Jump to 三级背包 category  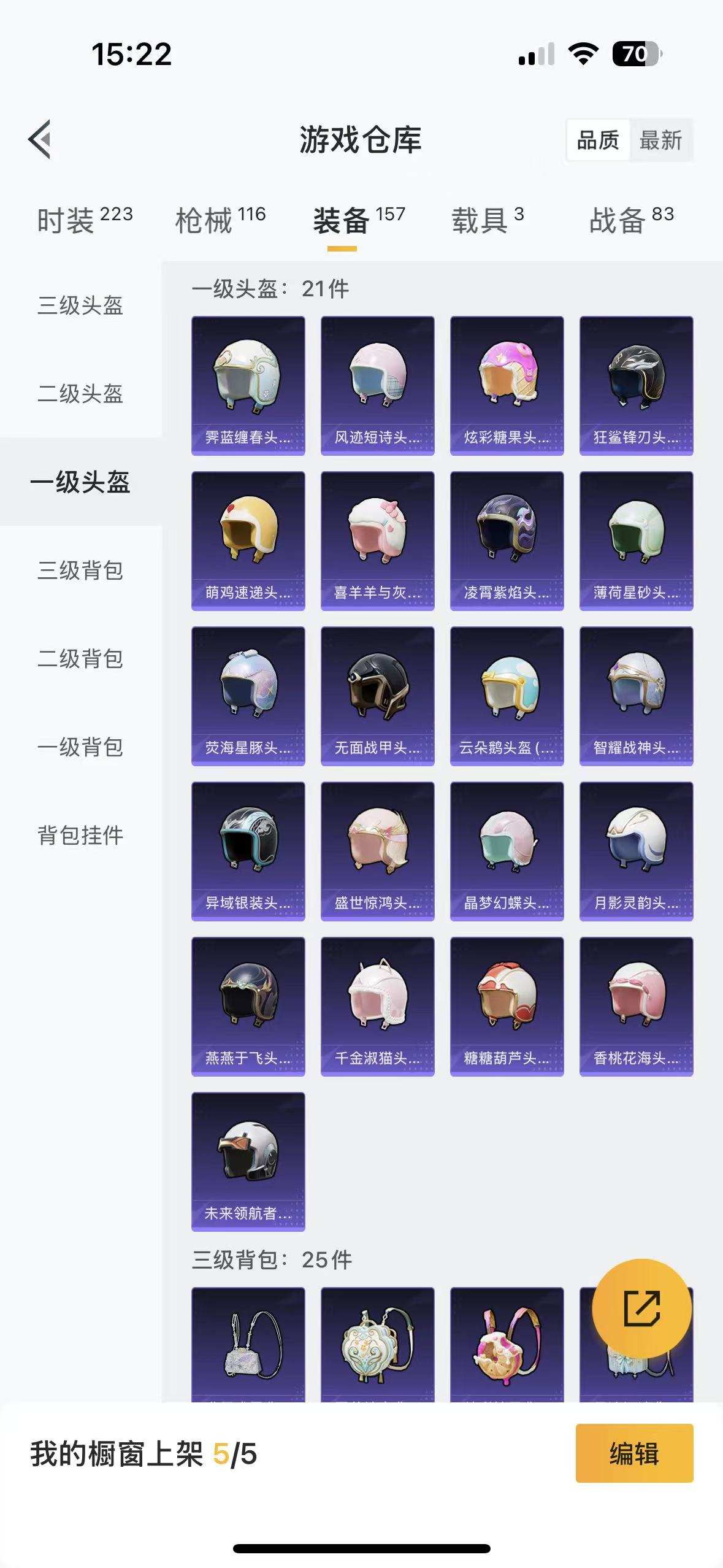pos(80,571)
